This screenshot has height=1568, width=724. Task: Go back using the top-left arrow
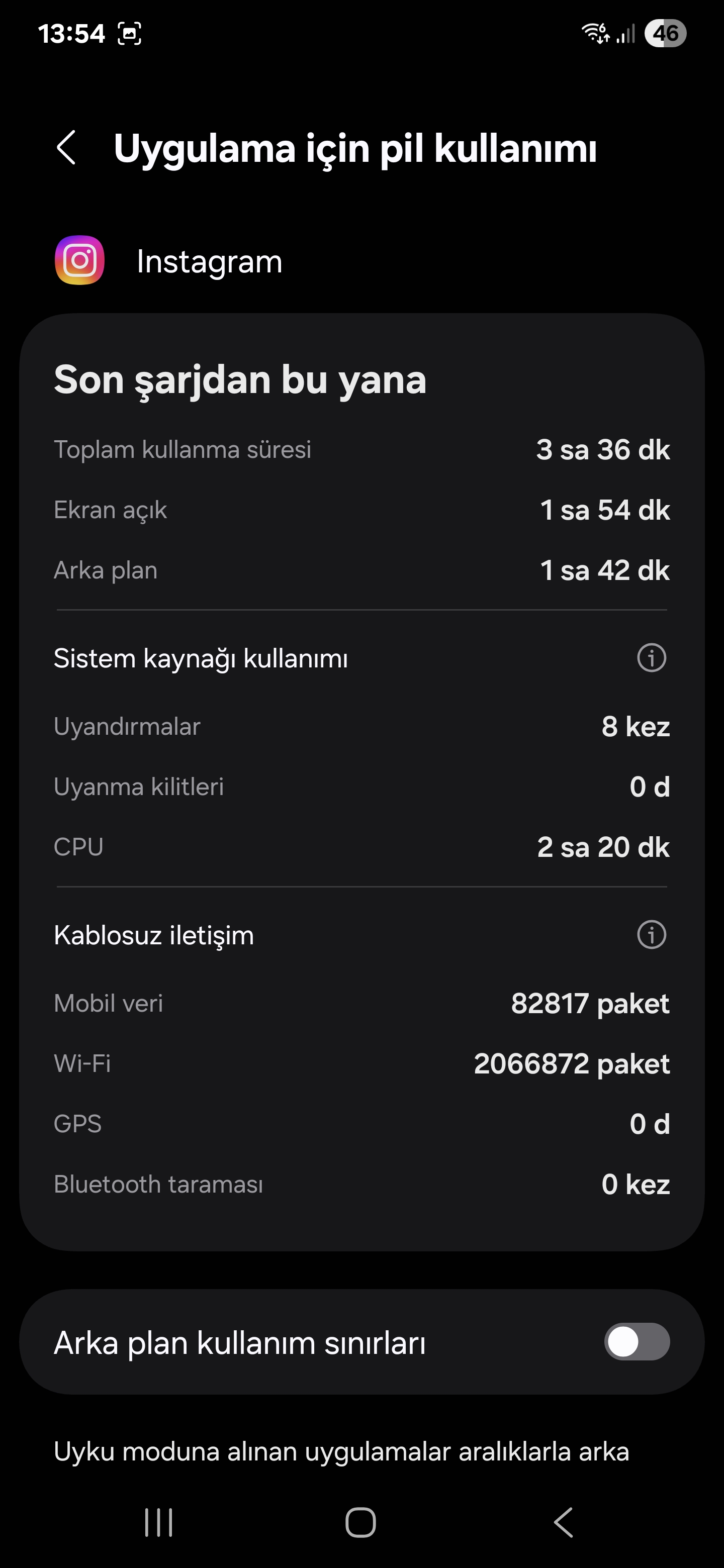pyautogui.click(x=66, y=148)
